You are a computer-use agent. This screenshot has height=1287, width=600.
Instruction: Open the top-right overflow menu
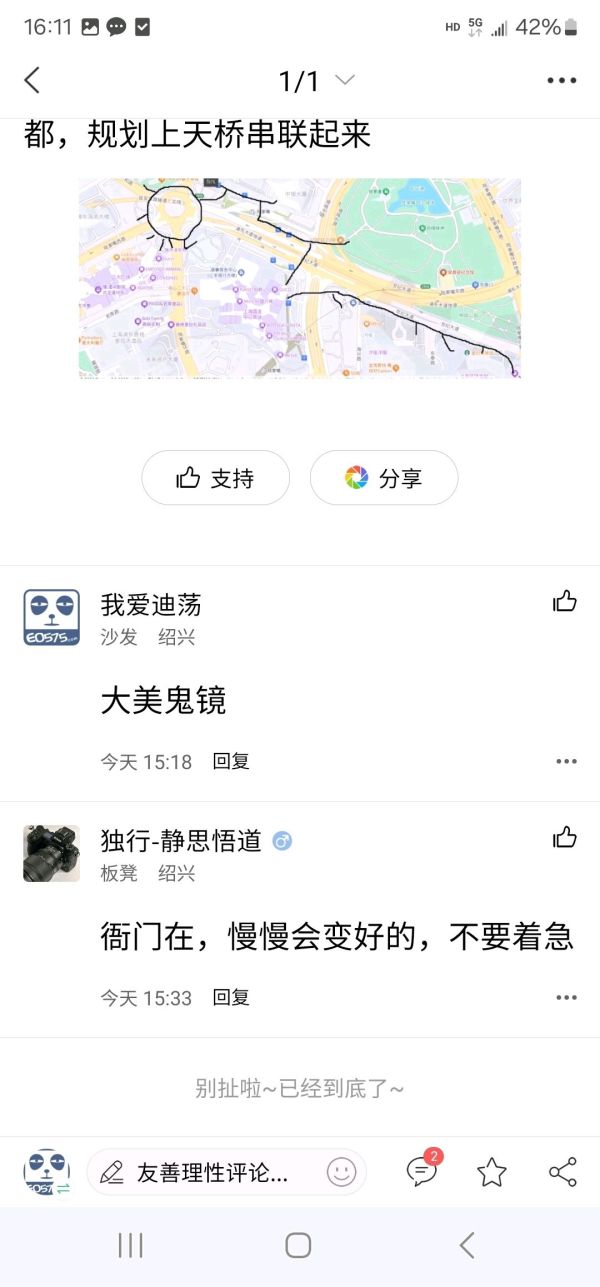[562, 81]
